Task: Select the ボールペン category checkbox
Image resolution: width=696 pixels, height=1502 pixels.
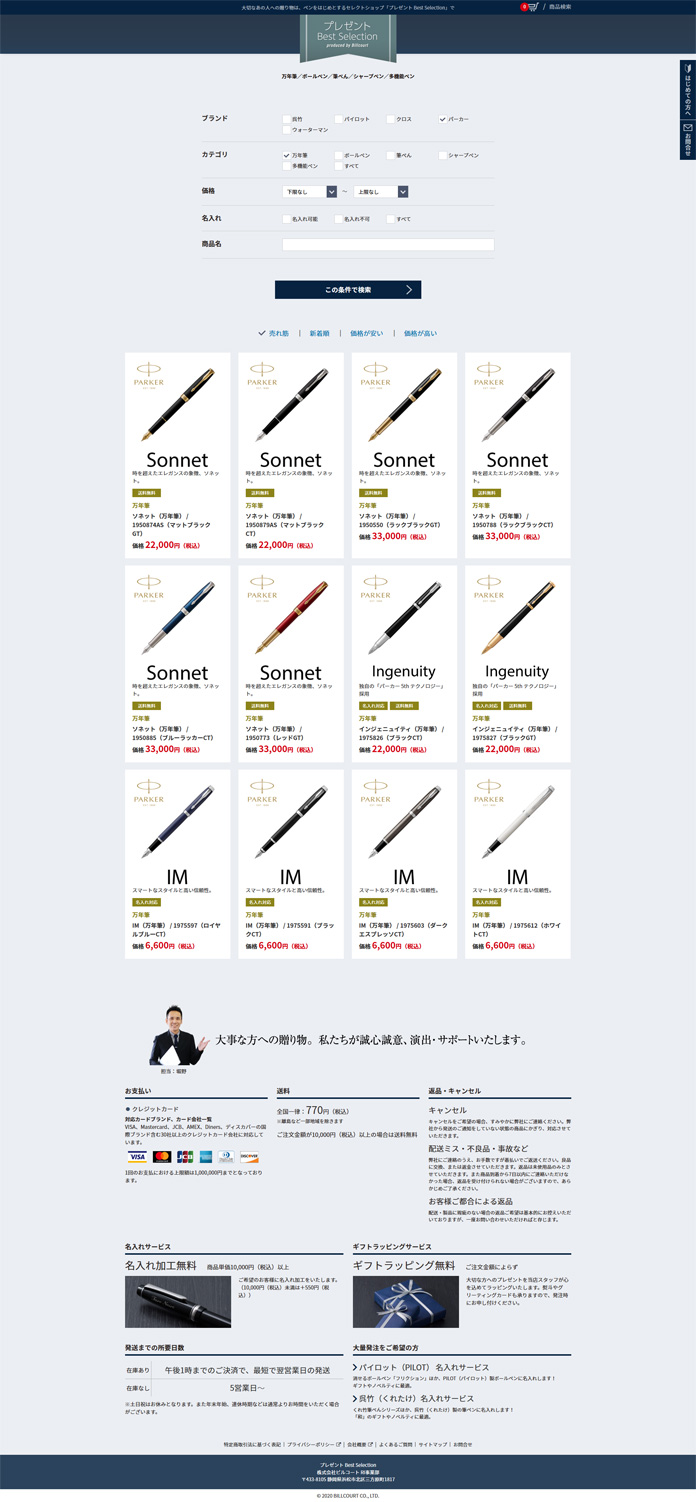Action: tap(339, 156)
